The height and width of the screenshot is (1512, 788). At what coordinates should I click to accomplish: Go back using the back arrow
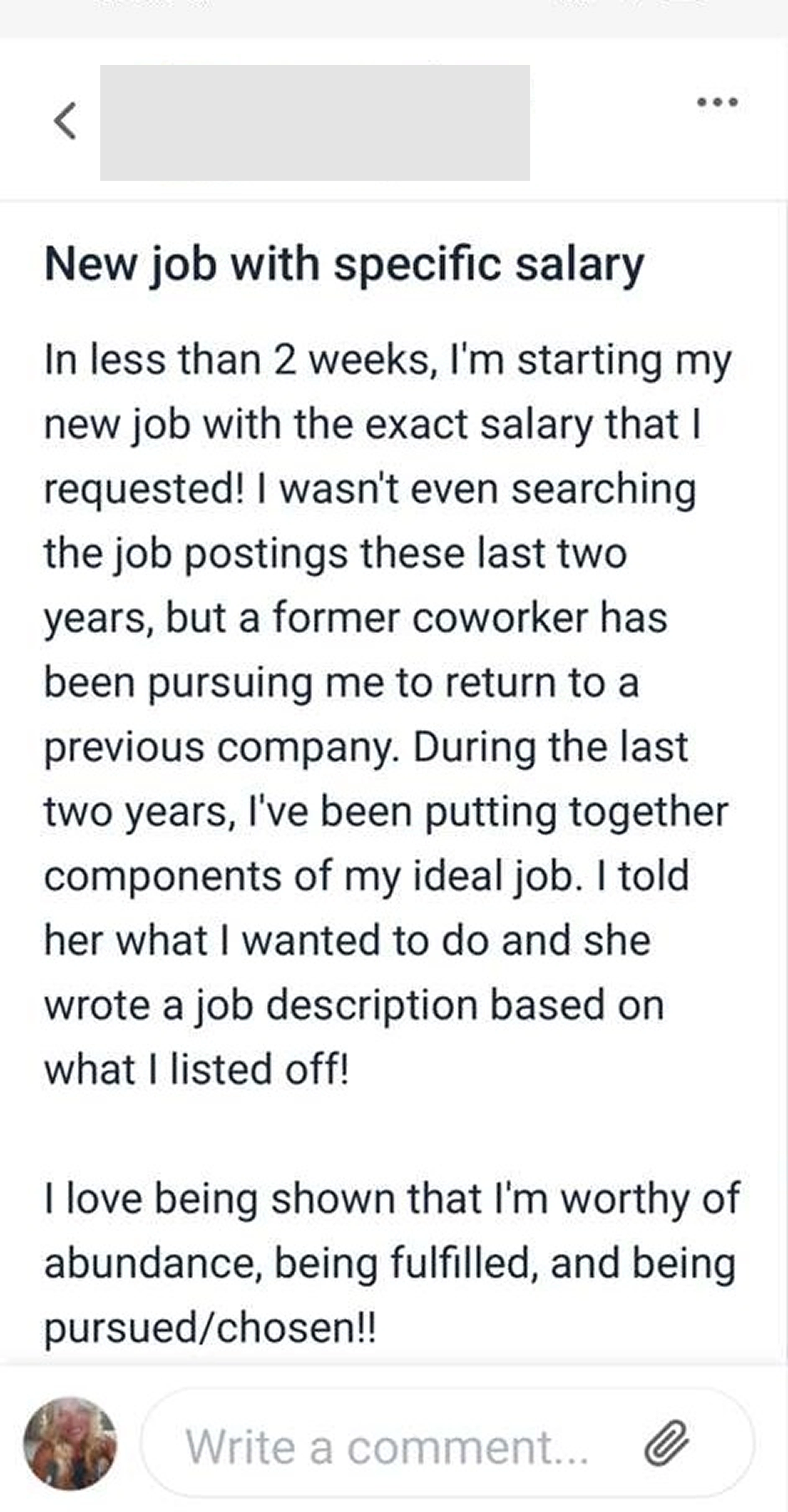(x=65, y=121)
